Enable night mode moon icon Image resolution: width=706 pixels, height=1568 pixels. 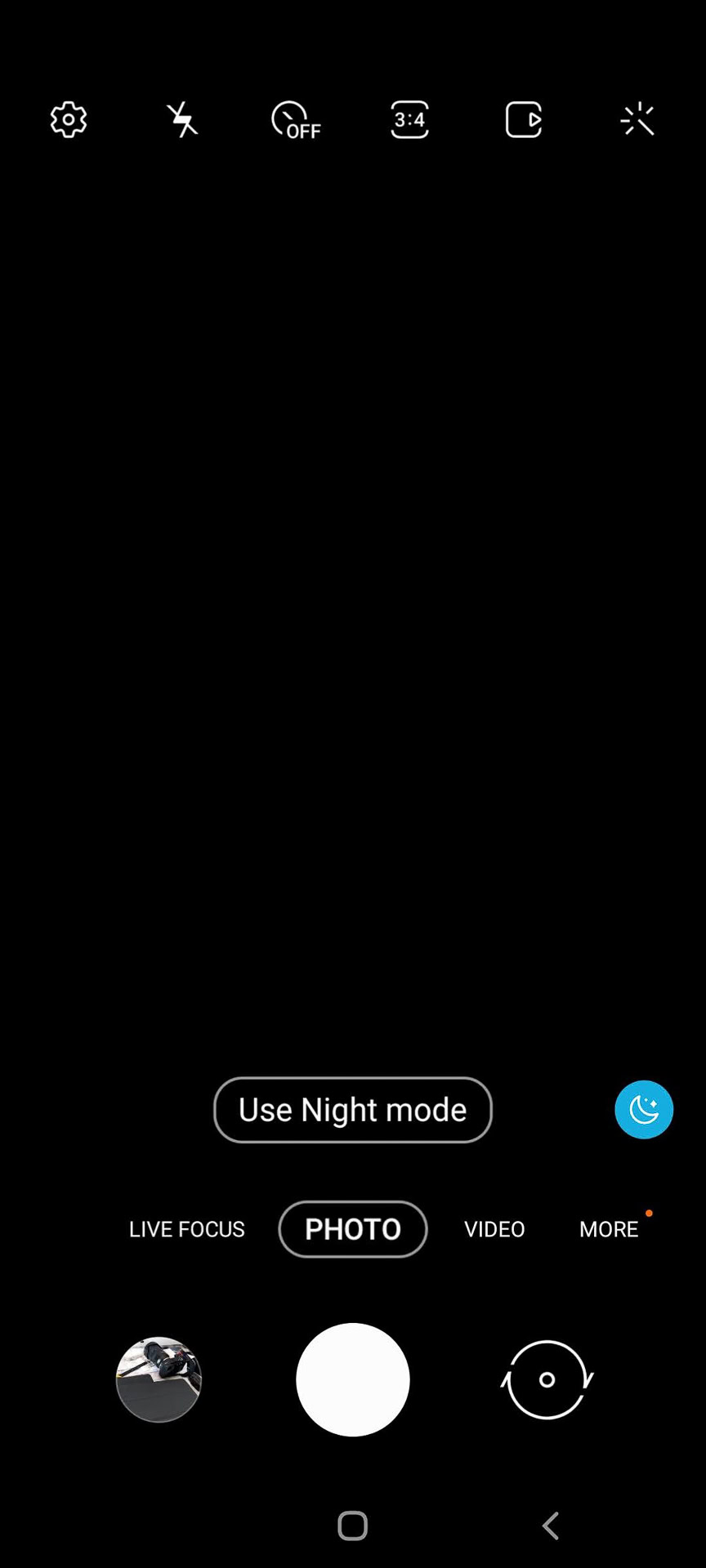[x=644, y=1110]
